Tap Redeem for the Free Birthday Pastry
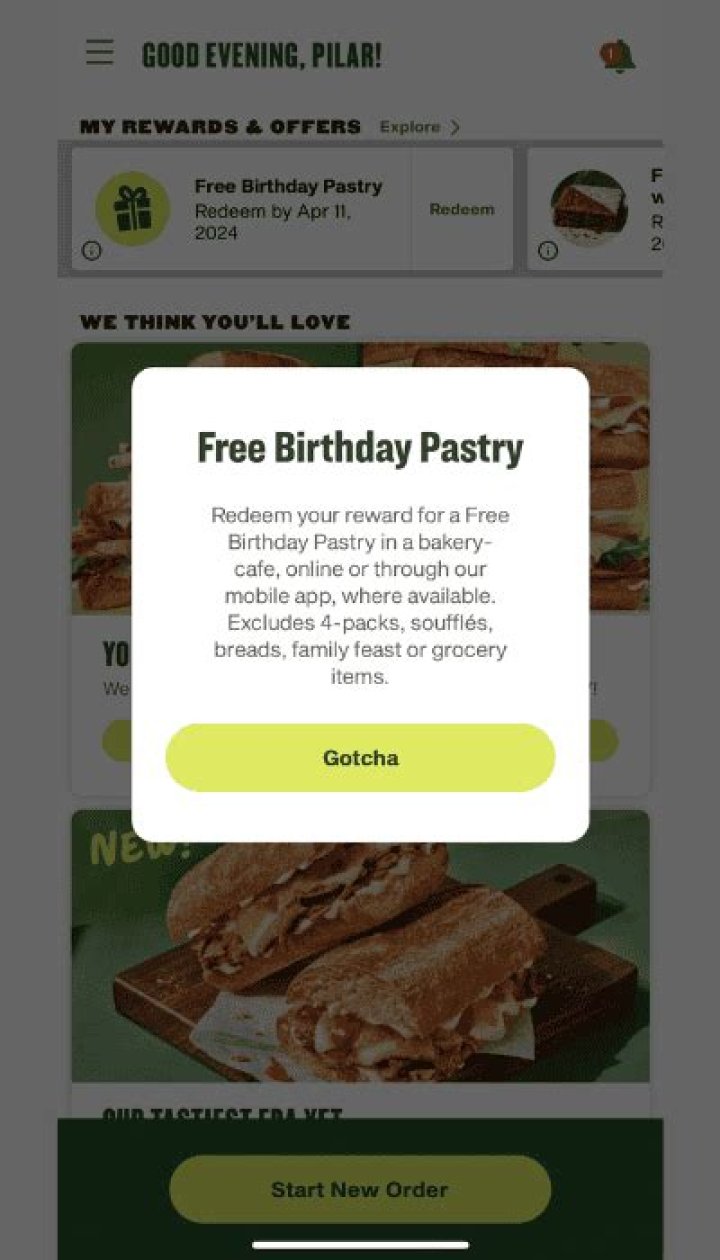Viewport: 720px width, 1260px height. 462,209
